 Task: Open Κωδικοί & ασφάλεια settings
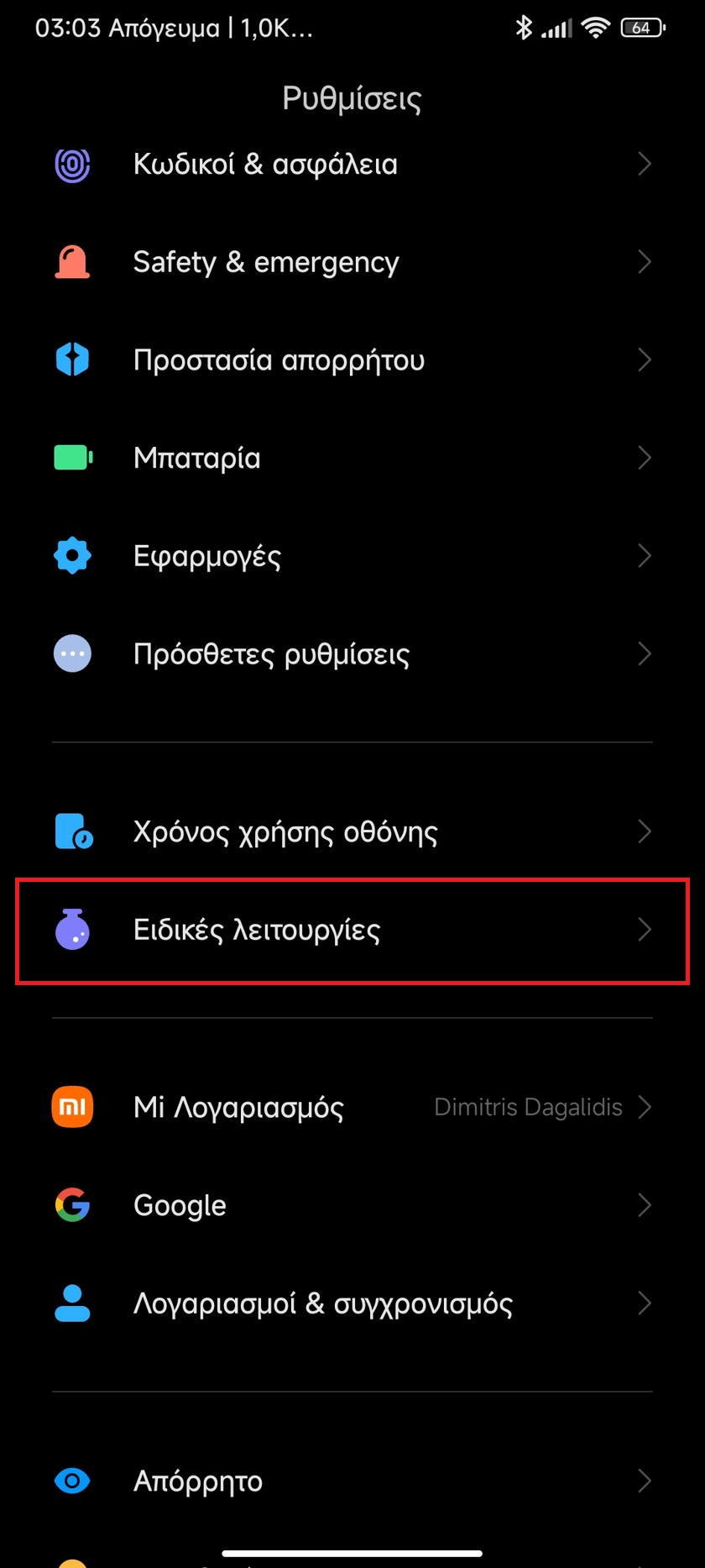352,164
